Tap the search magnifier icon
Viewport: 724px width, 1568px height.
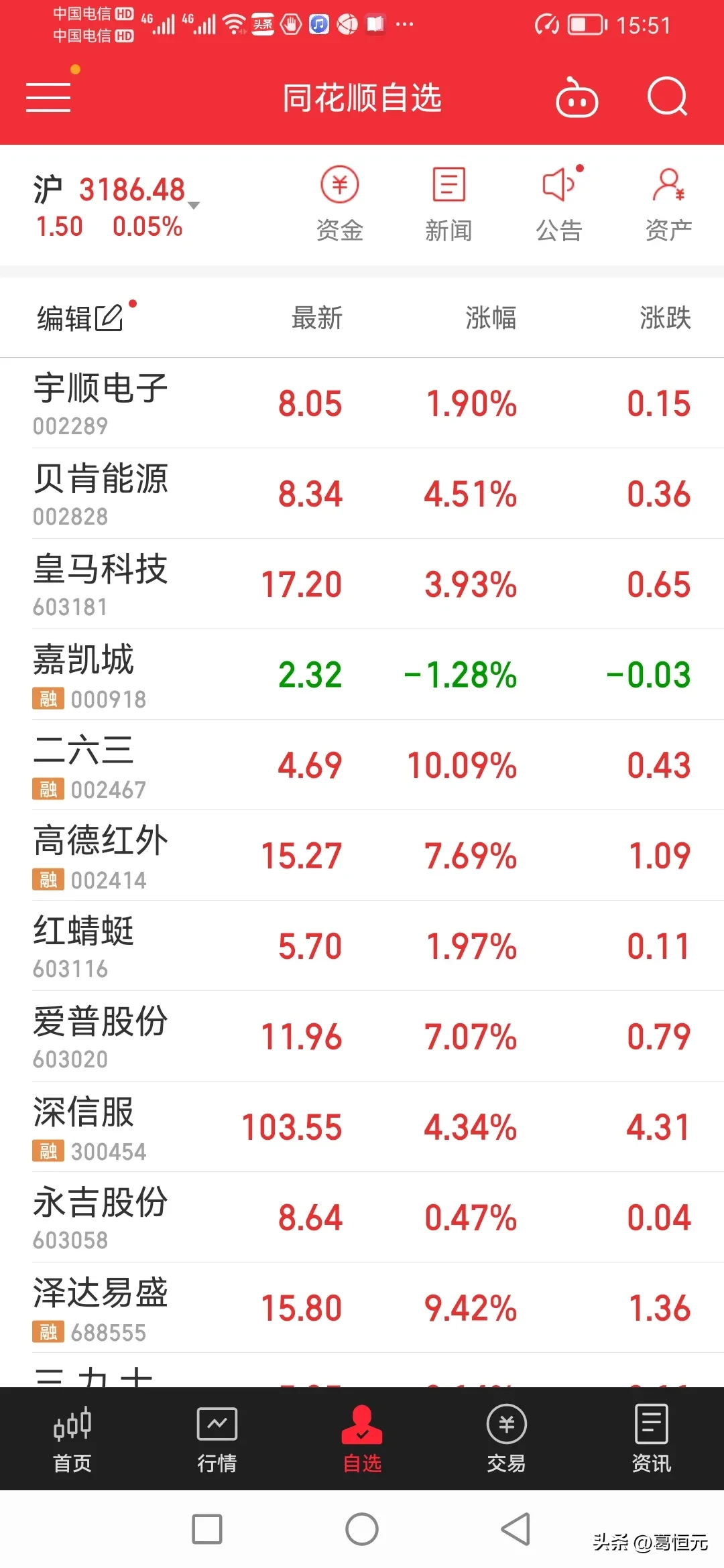pos(668,97)
